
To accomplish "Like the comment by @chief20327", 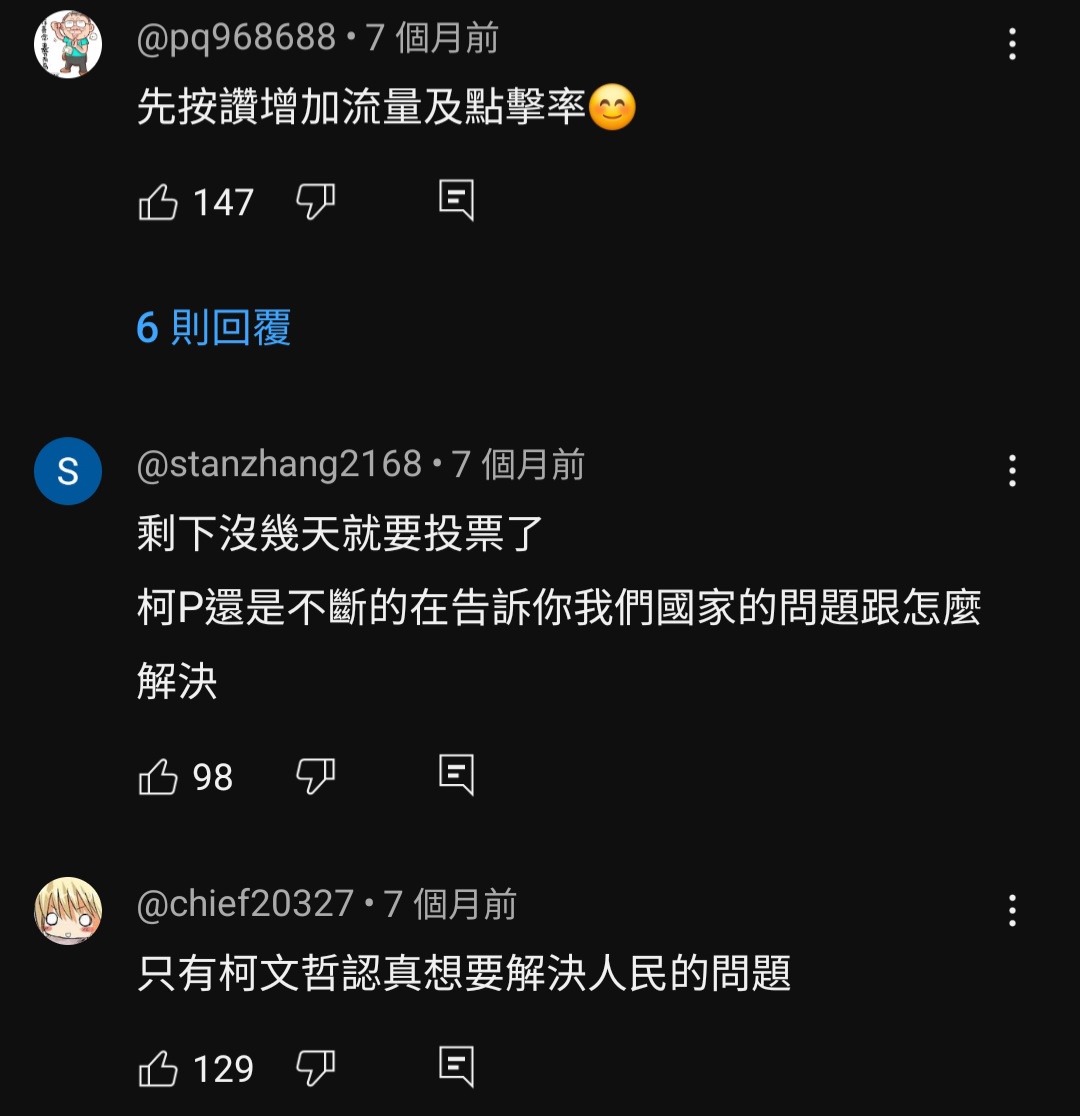I will 158,1069.
